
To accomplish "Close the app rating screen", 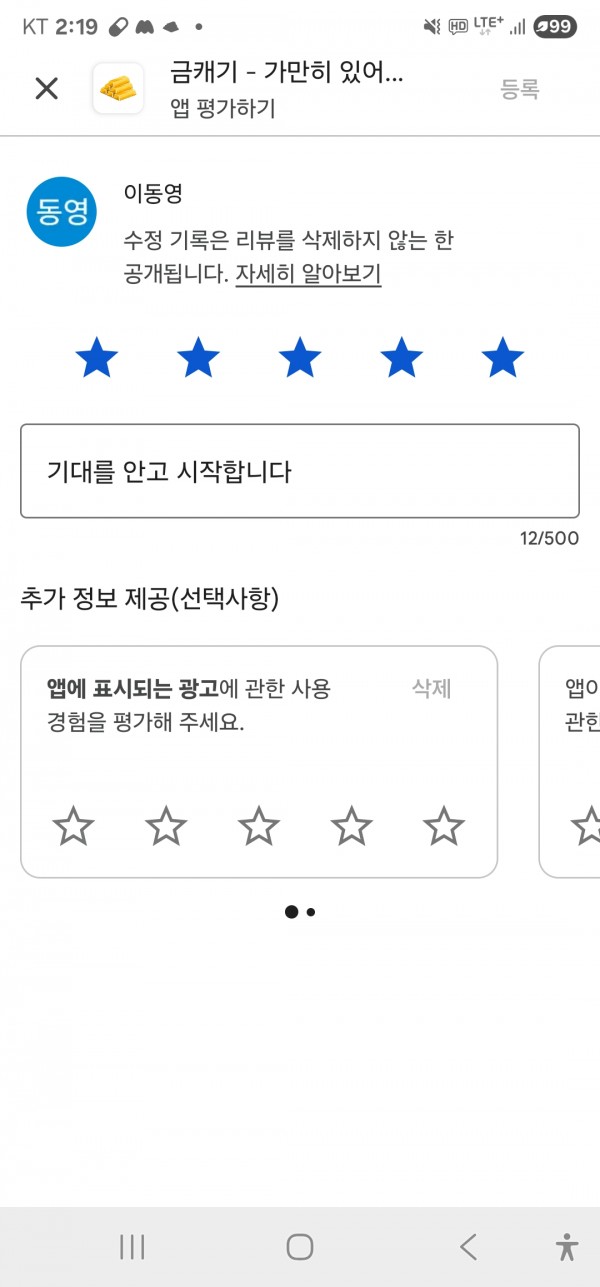I will 47,89.
